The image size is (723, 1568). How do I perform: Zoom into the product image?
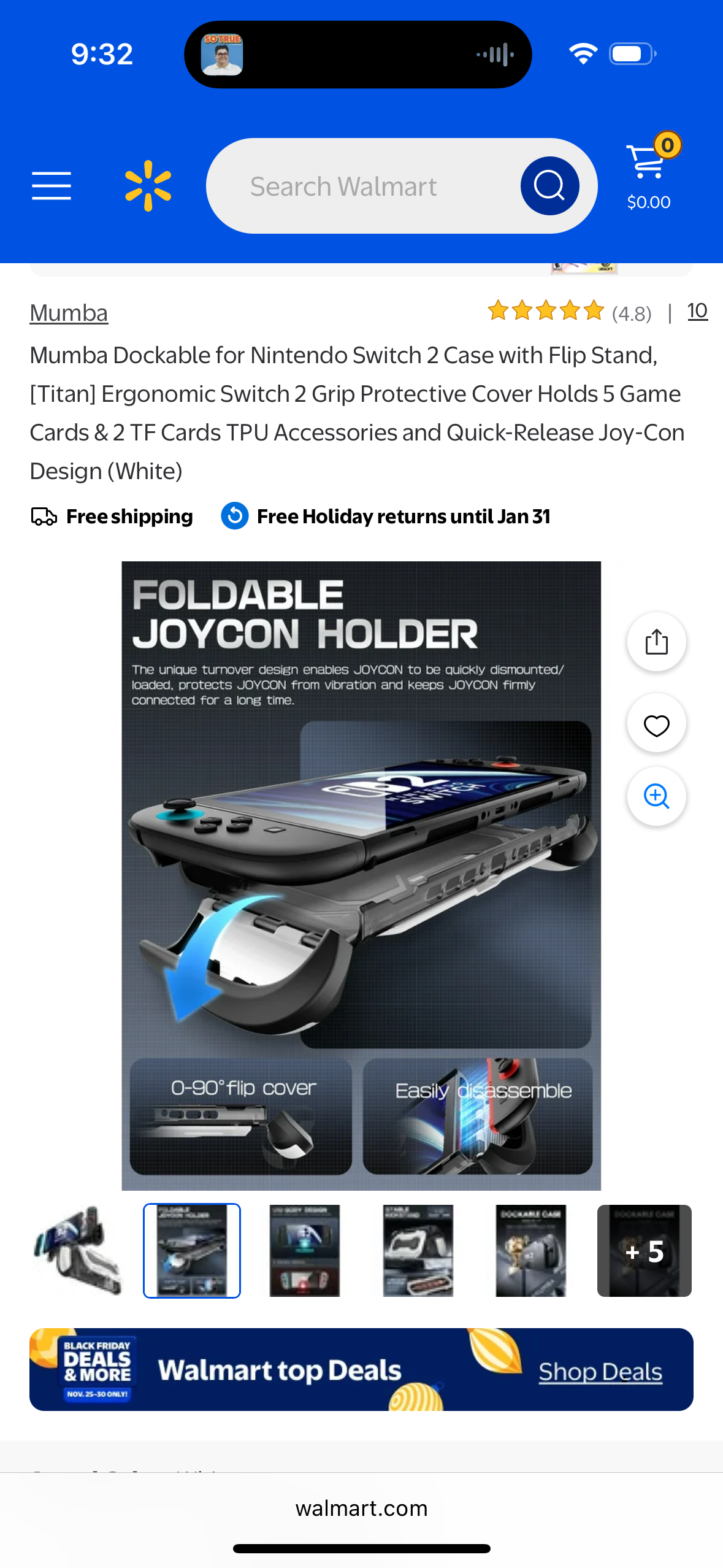pos(656,796)
